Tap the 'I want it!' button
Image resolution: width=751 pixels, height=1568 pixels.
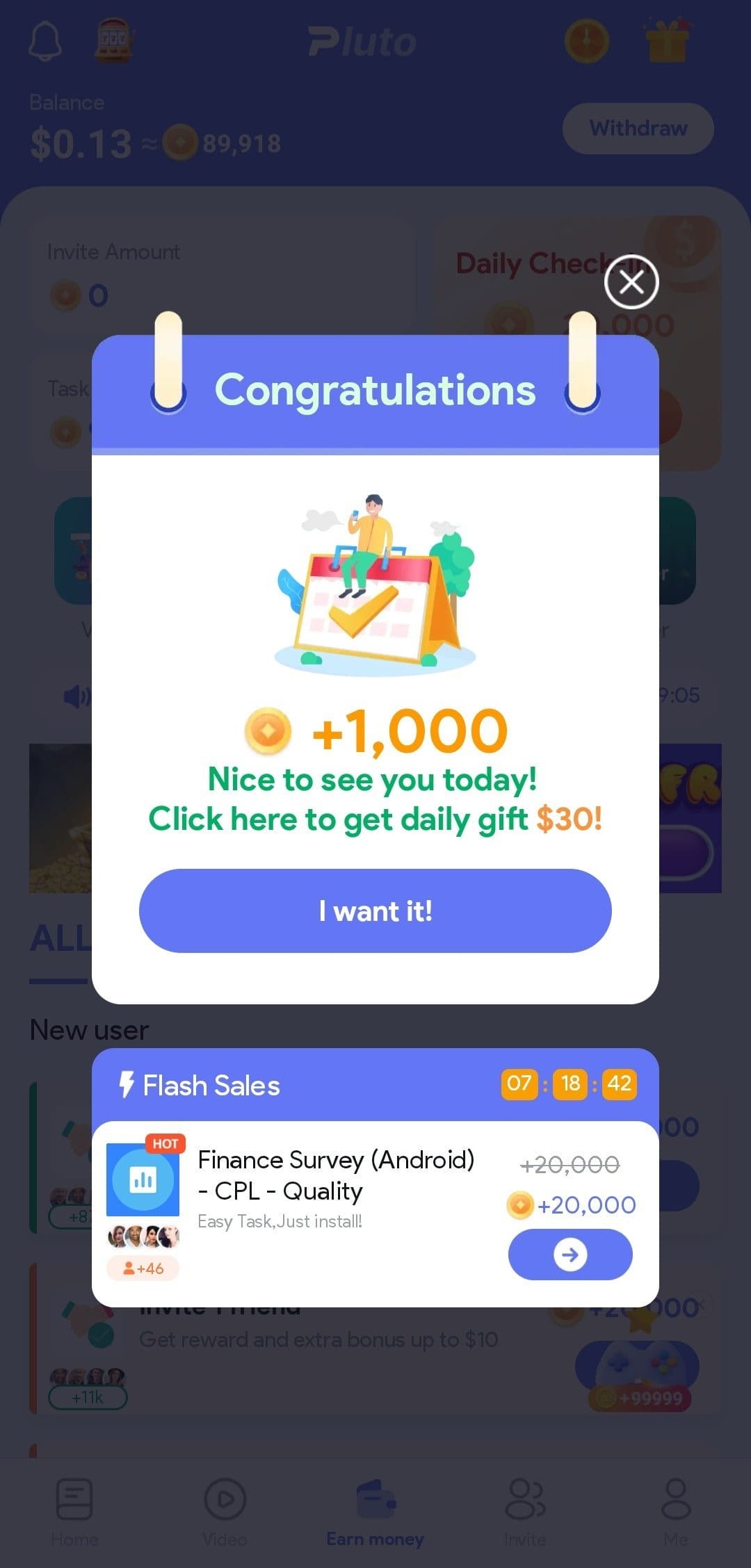click(375, 910)
